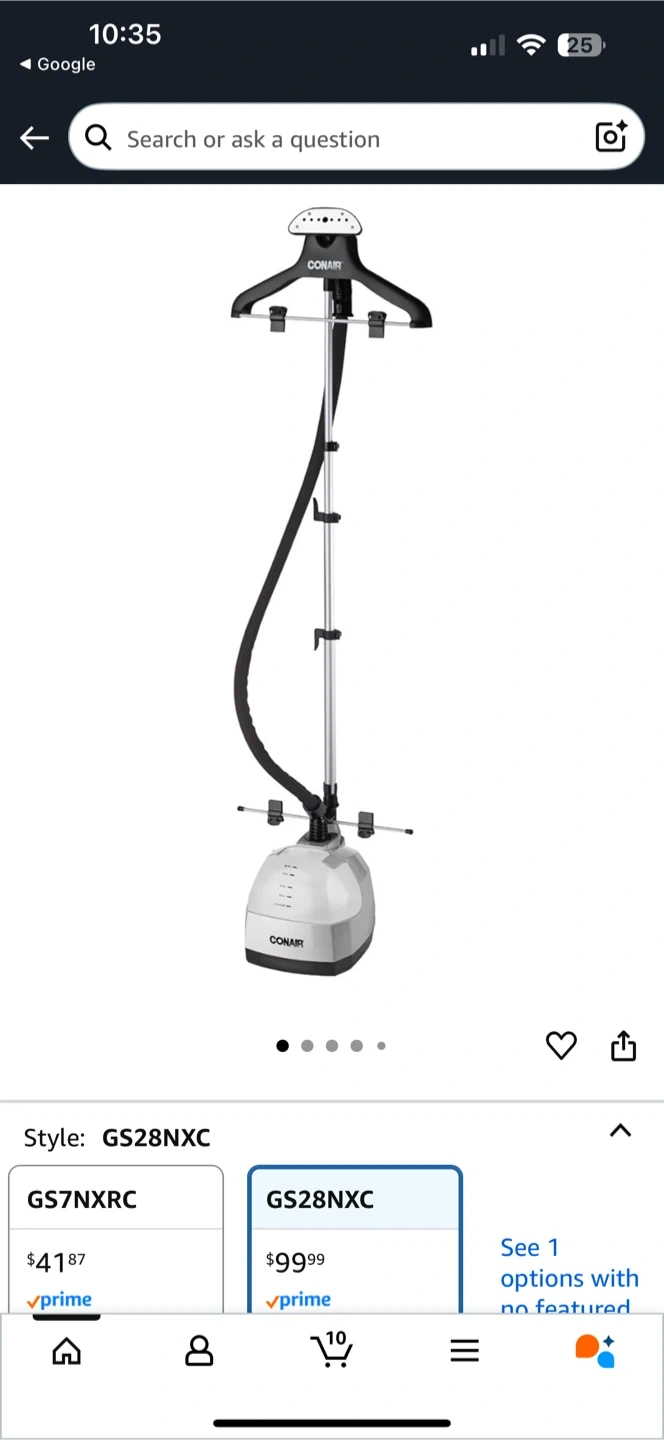The width and height of the screenshot is (664, 1440).
Task: Return to Google via status bar link
Action: (x=58, y=64)
